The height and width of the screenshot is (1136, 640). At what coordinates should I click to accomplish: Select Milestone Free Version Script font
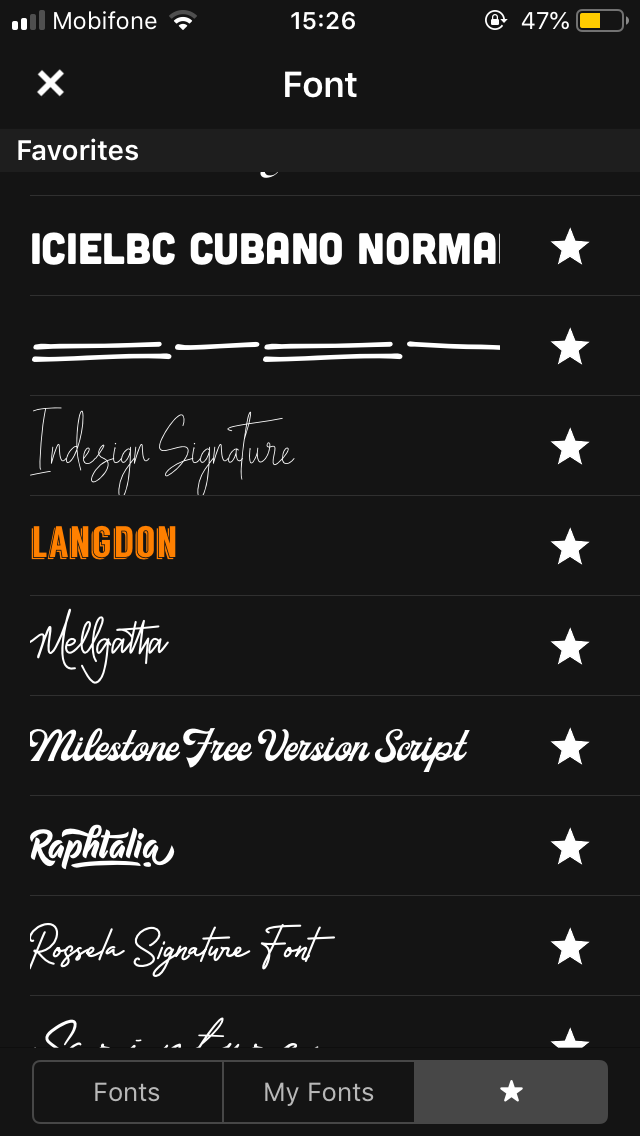click(250, 747)
